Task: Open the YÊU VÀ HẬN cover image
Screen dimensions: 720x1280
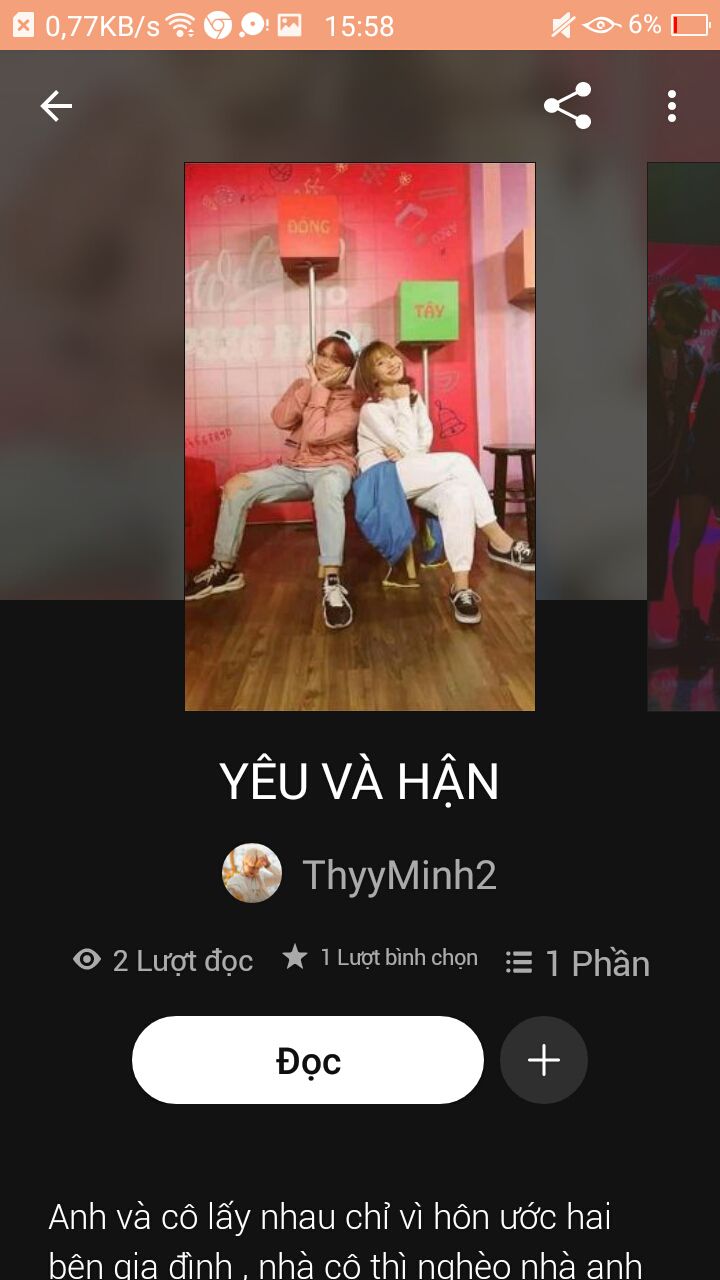Action: coord(360,437)
